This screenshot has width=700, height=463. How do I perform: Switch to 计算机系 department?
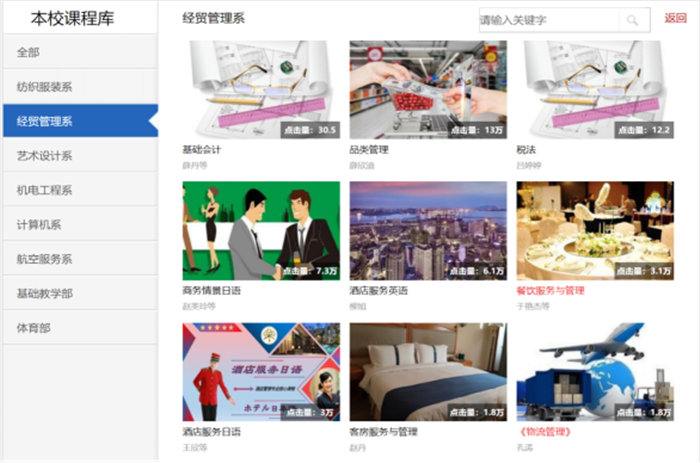pos(78,225)
